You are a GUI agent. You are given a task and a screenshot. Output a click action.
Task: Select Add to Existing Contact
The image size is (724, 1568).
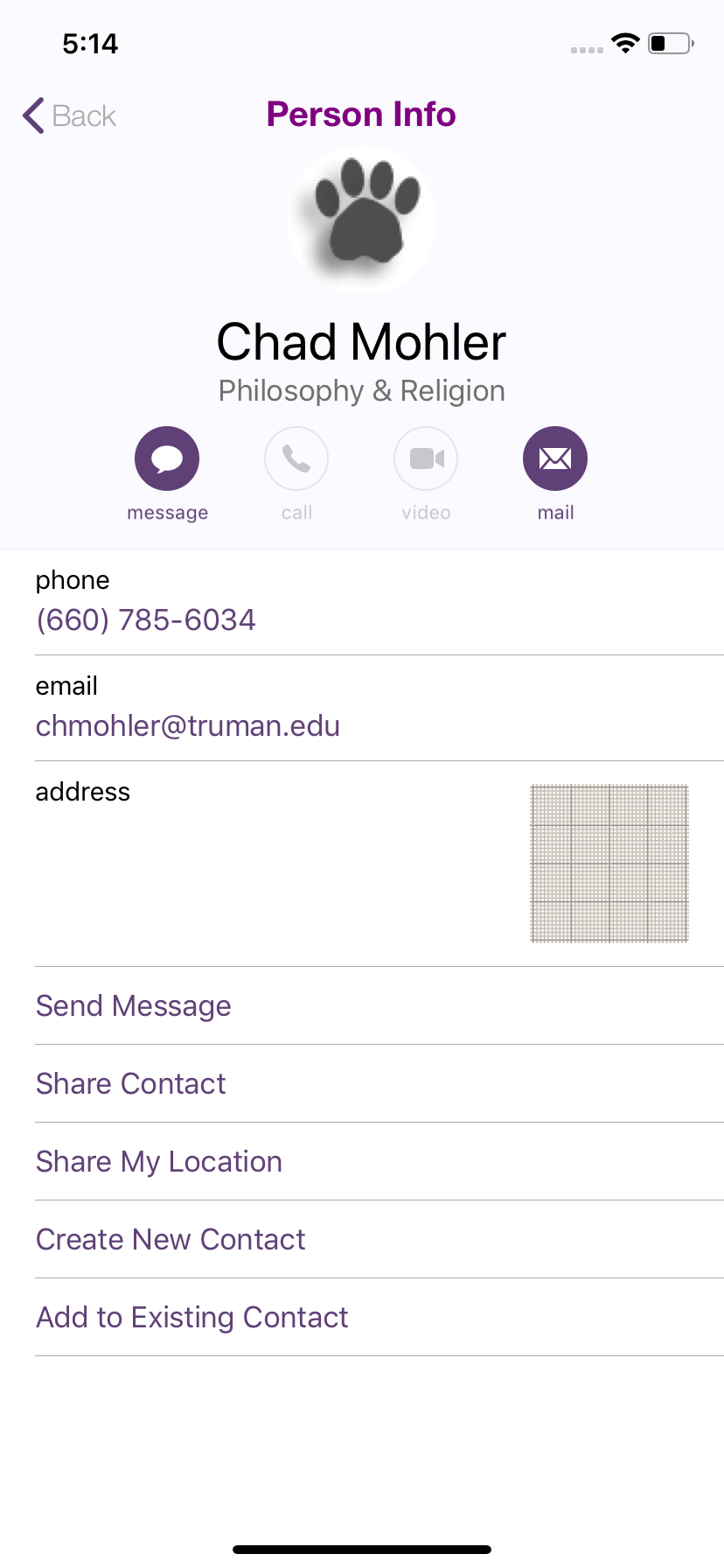[x=192, y=1318]
